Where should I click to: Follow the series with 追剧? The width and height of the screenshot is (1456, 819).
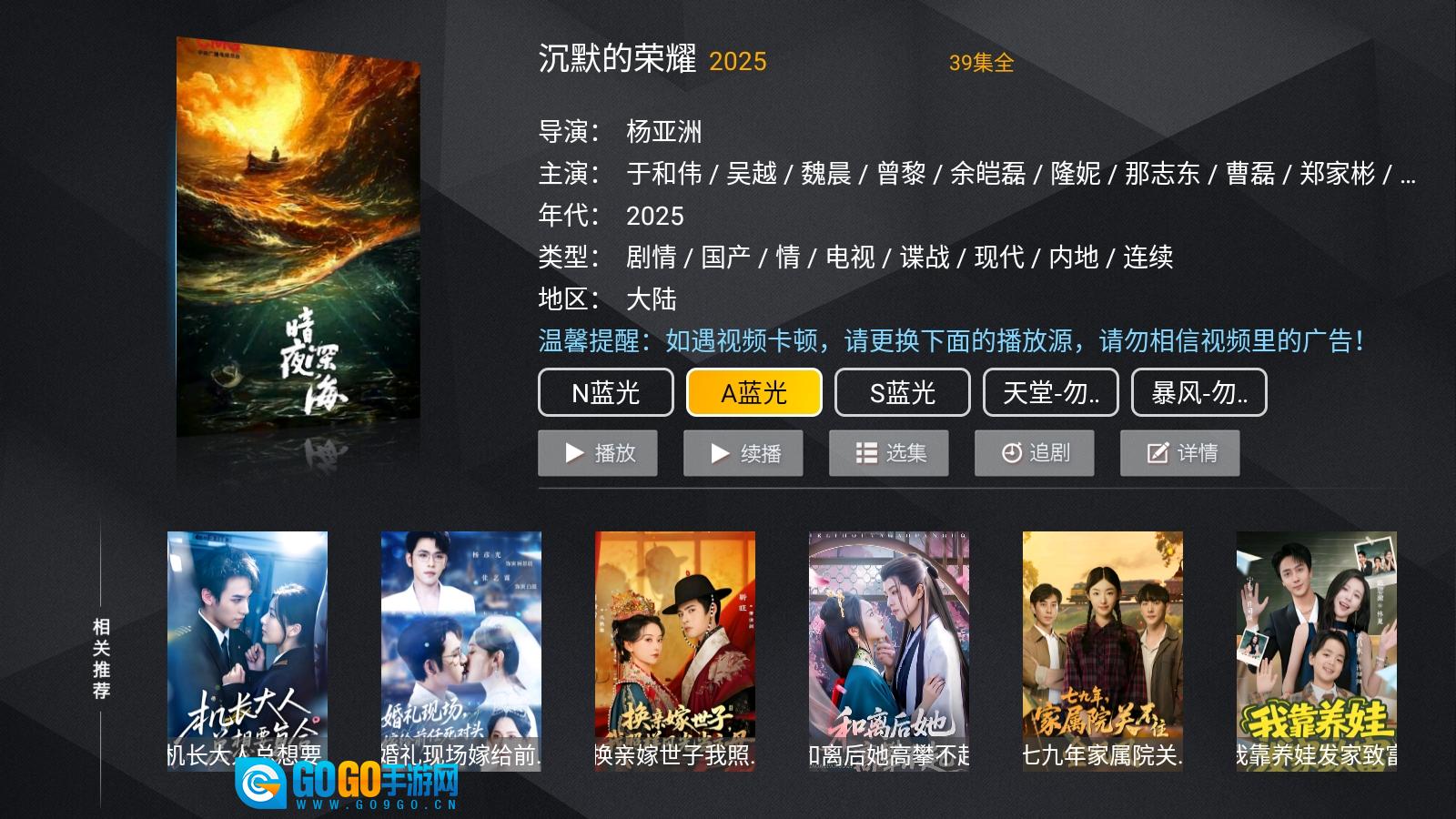(1034, 453)
